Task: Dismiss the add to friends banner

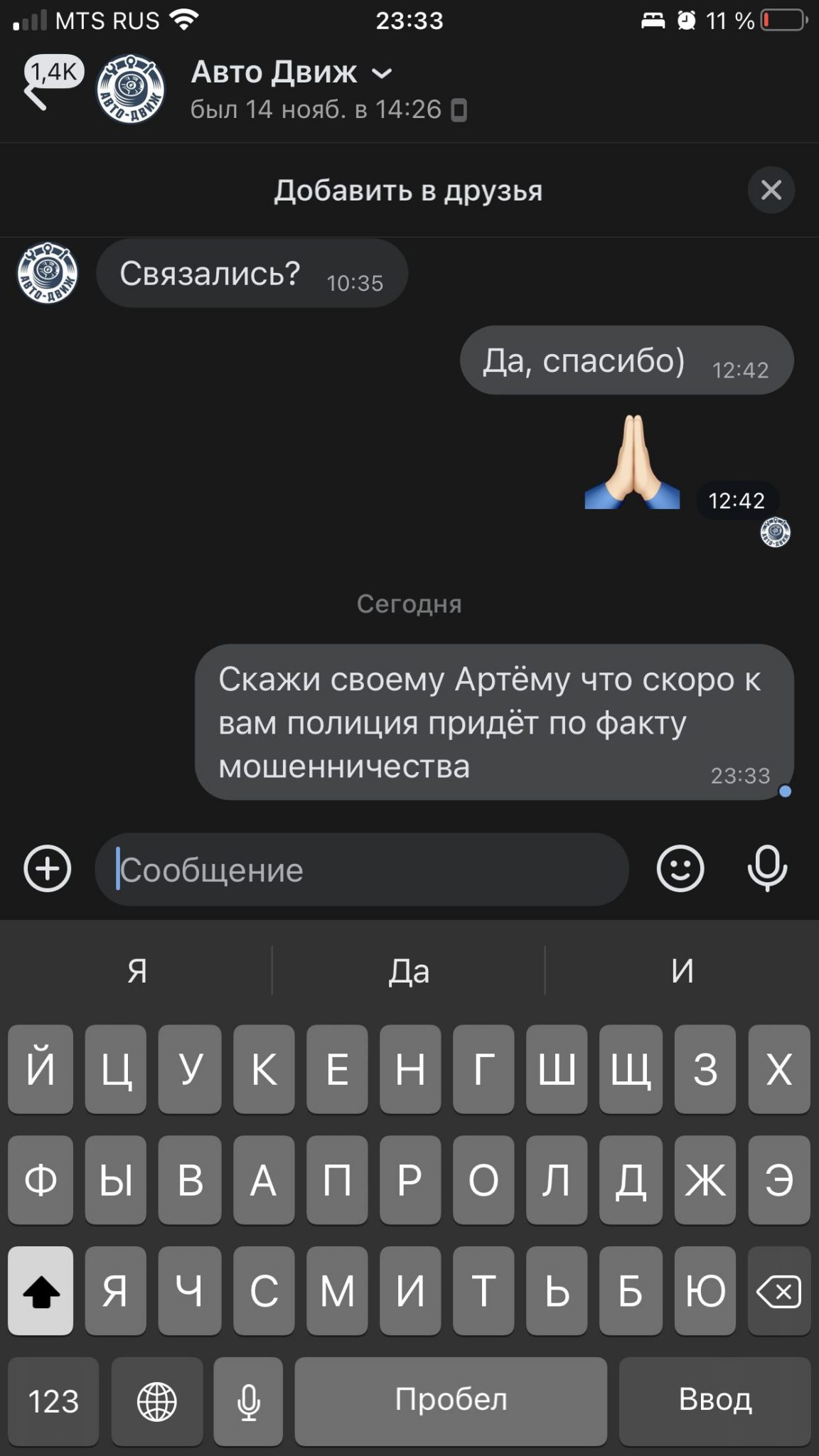Action: (x=771, y=190)
